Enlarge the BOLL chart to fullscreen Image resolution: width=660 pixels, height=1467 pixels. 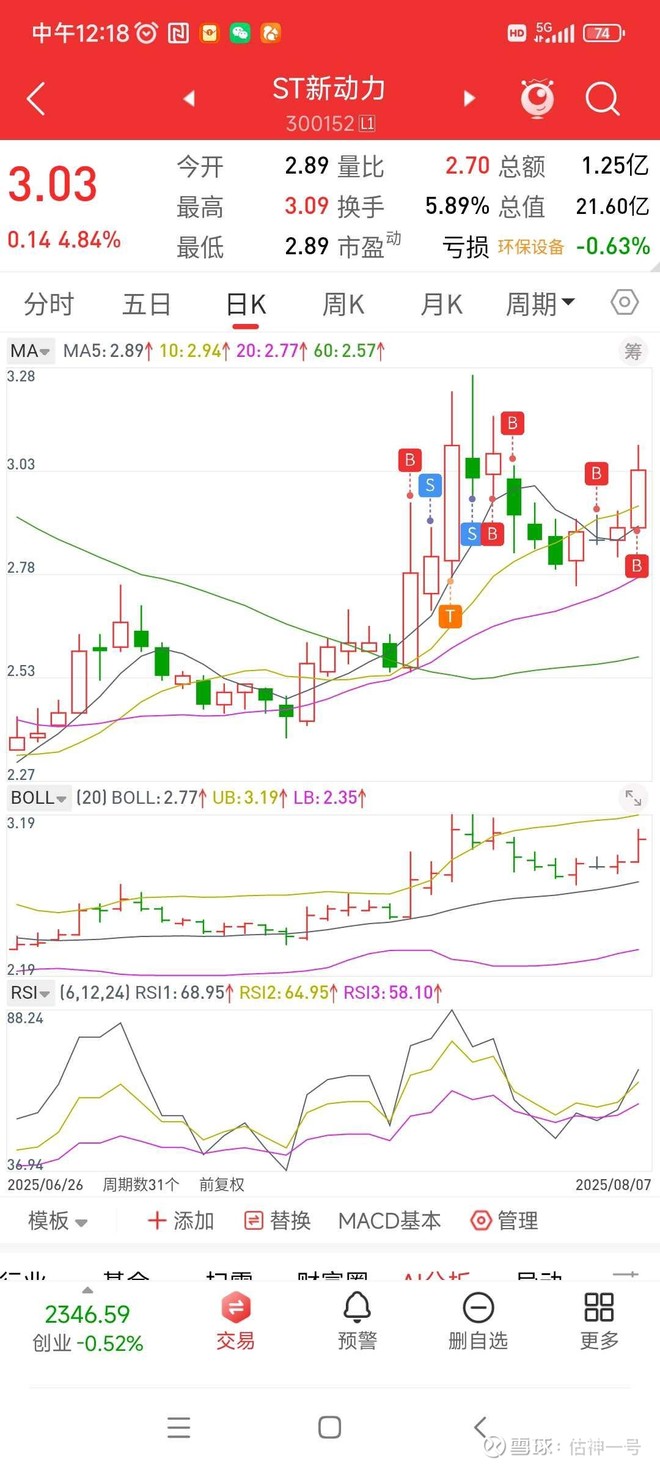point(633,798)
